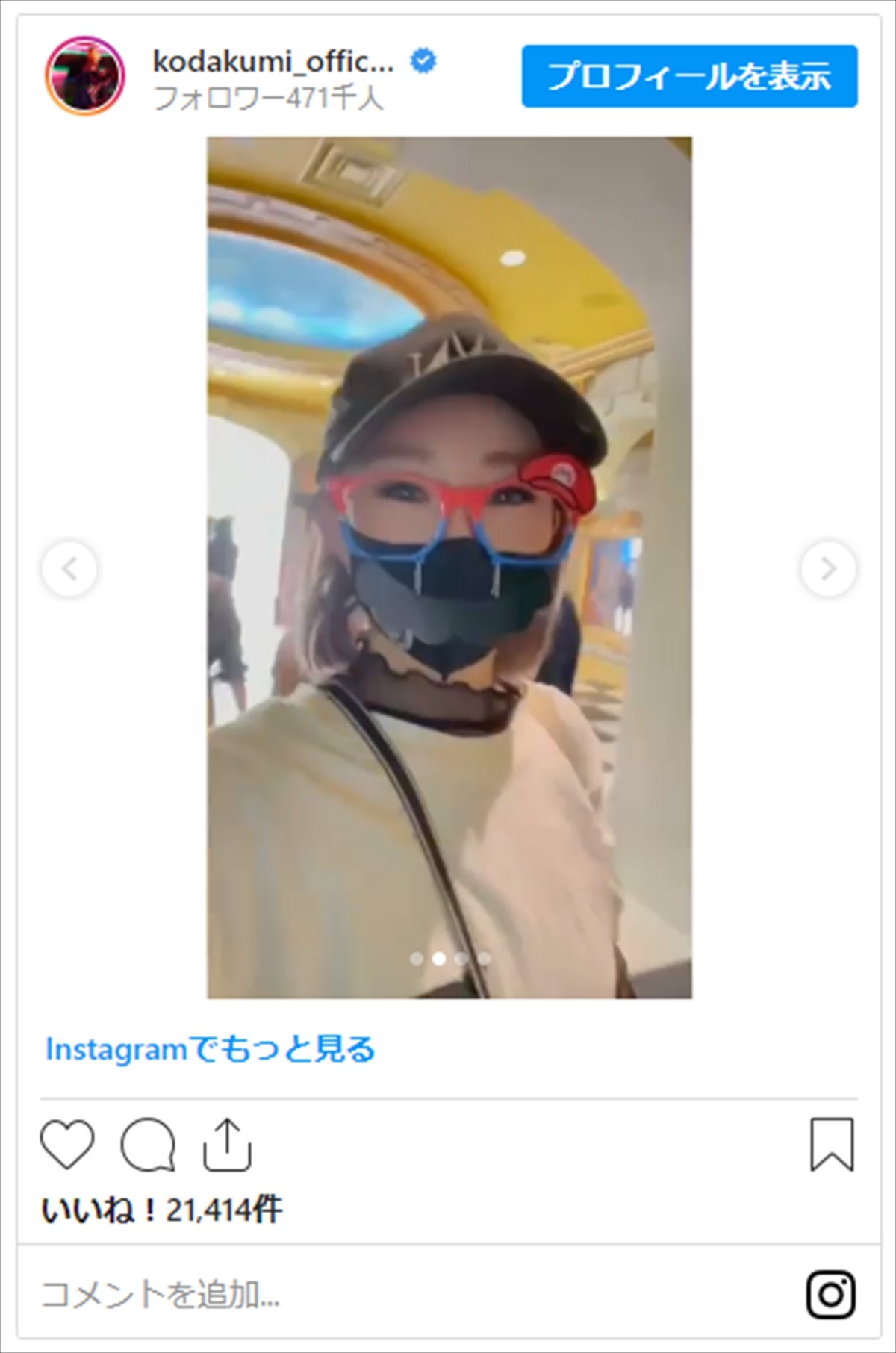Tap the プロフィールを表示 button
This screenshot has height=1353, width=896.
tap(689, 76)
